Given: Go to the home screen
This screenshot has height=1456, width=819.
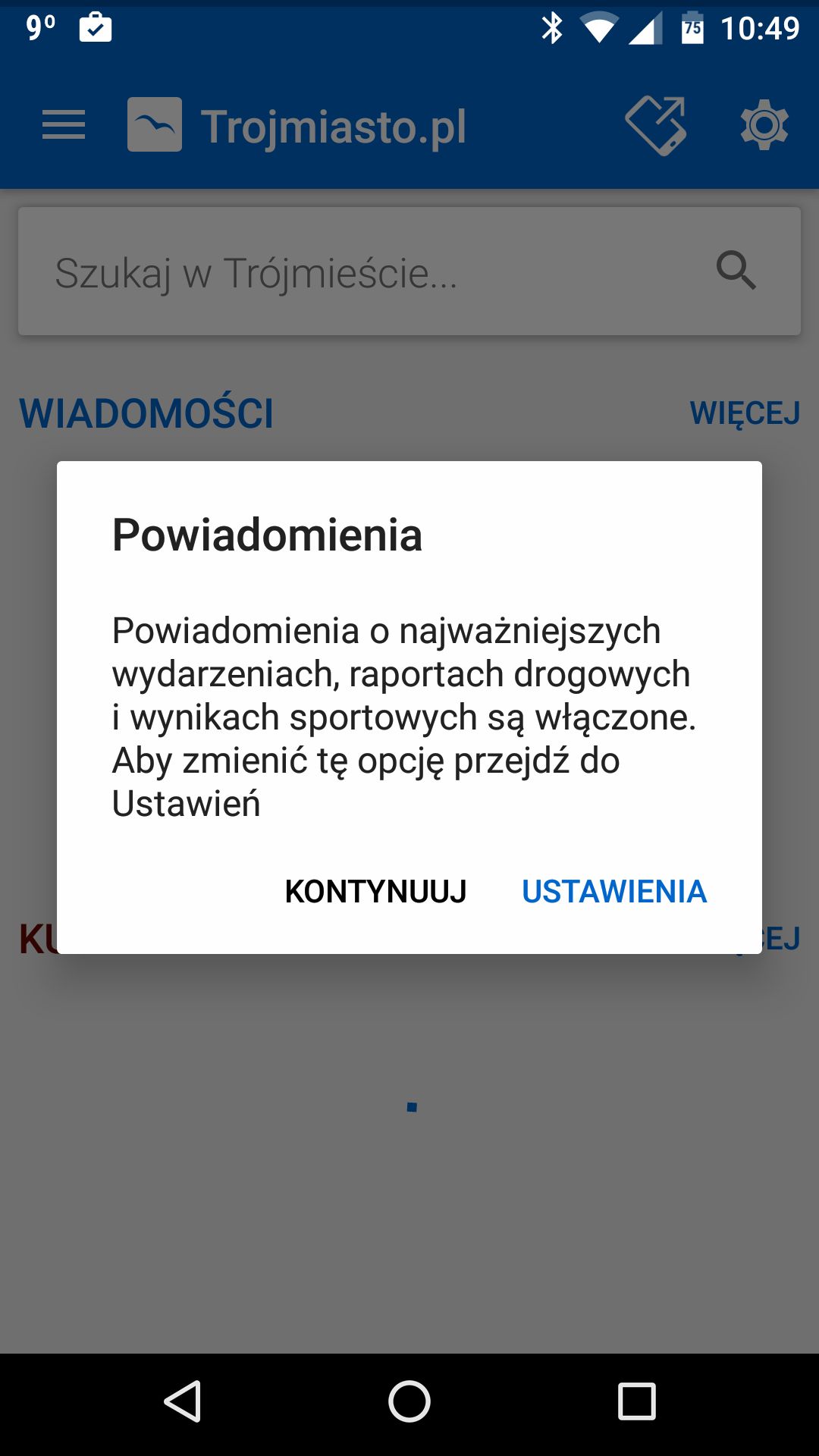Looking at the screenshot, I should coord(409,1401).
